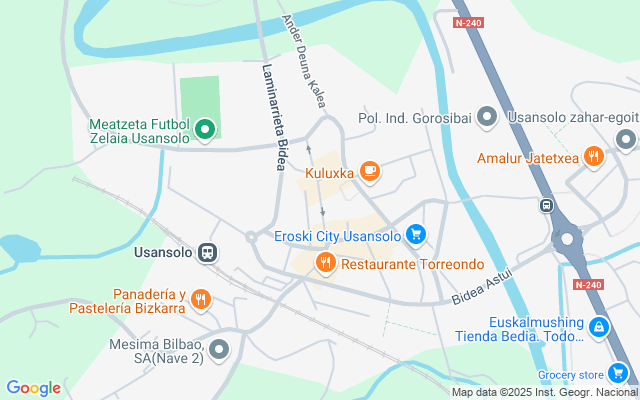Open the Grocery store pin

(x=619, y=374)
